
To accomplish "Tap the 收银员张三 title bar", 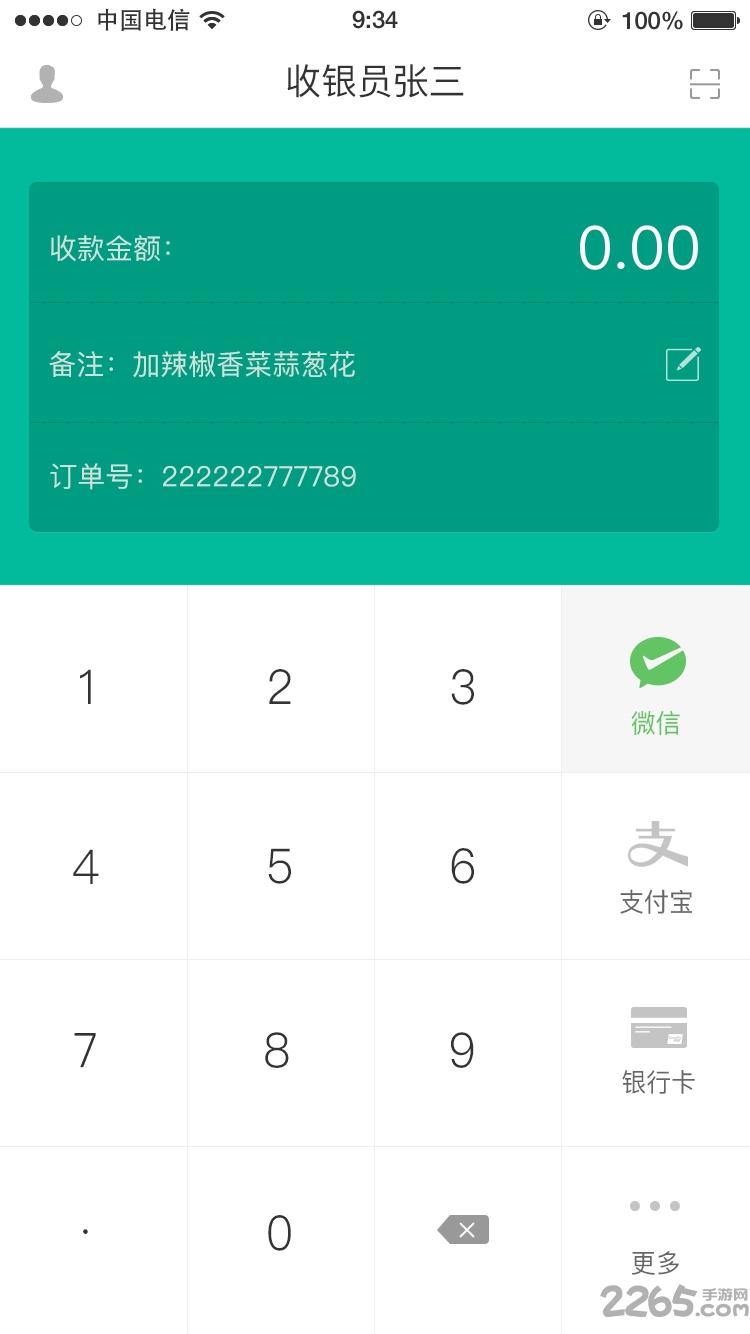I will pos(375,82).
